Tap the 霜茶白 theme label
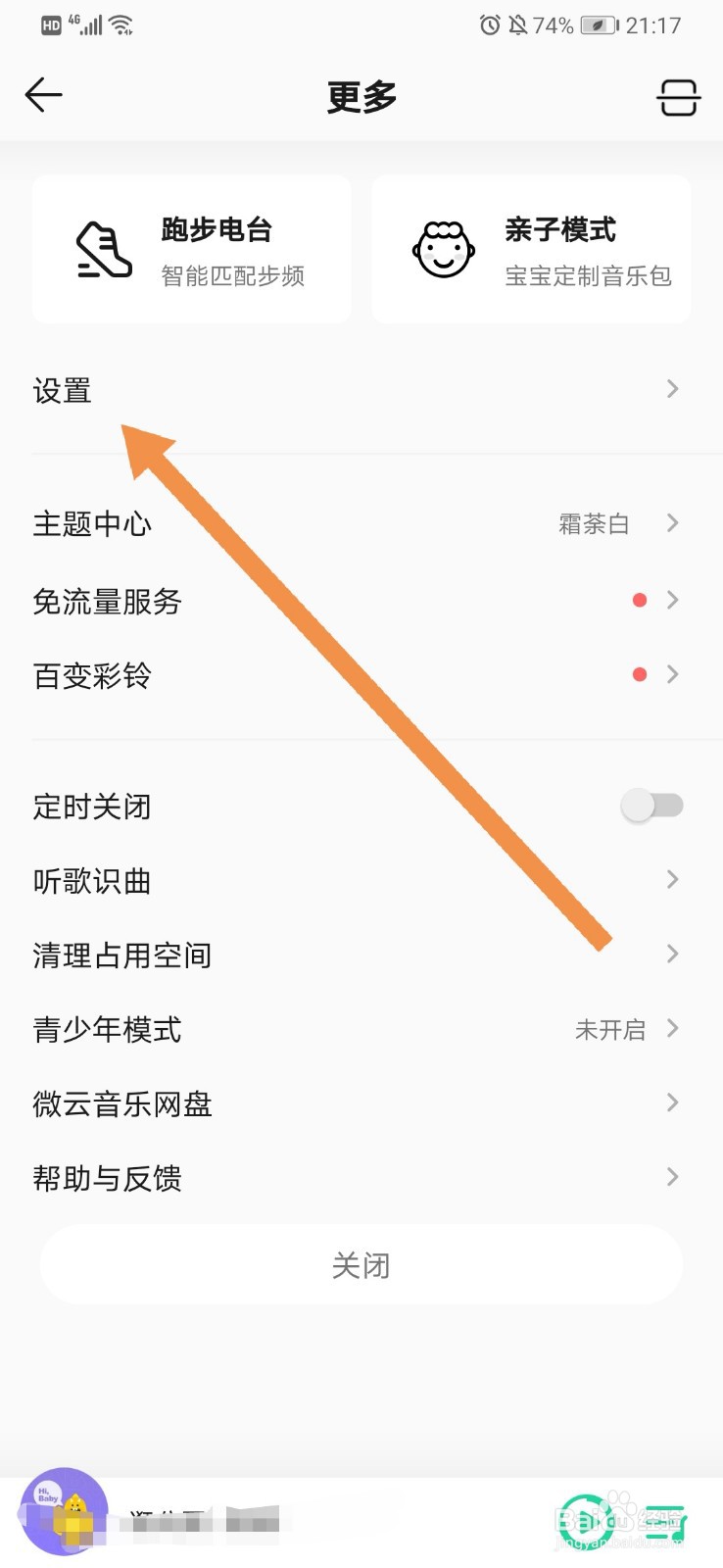This screenshot has height=1568, width=723. coord(593,523)
